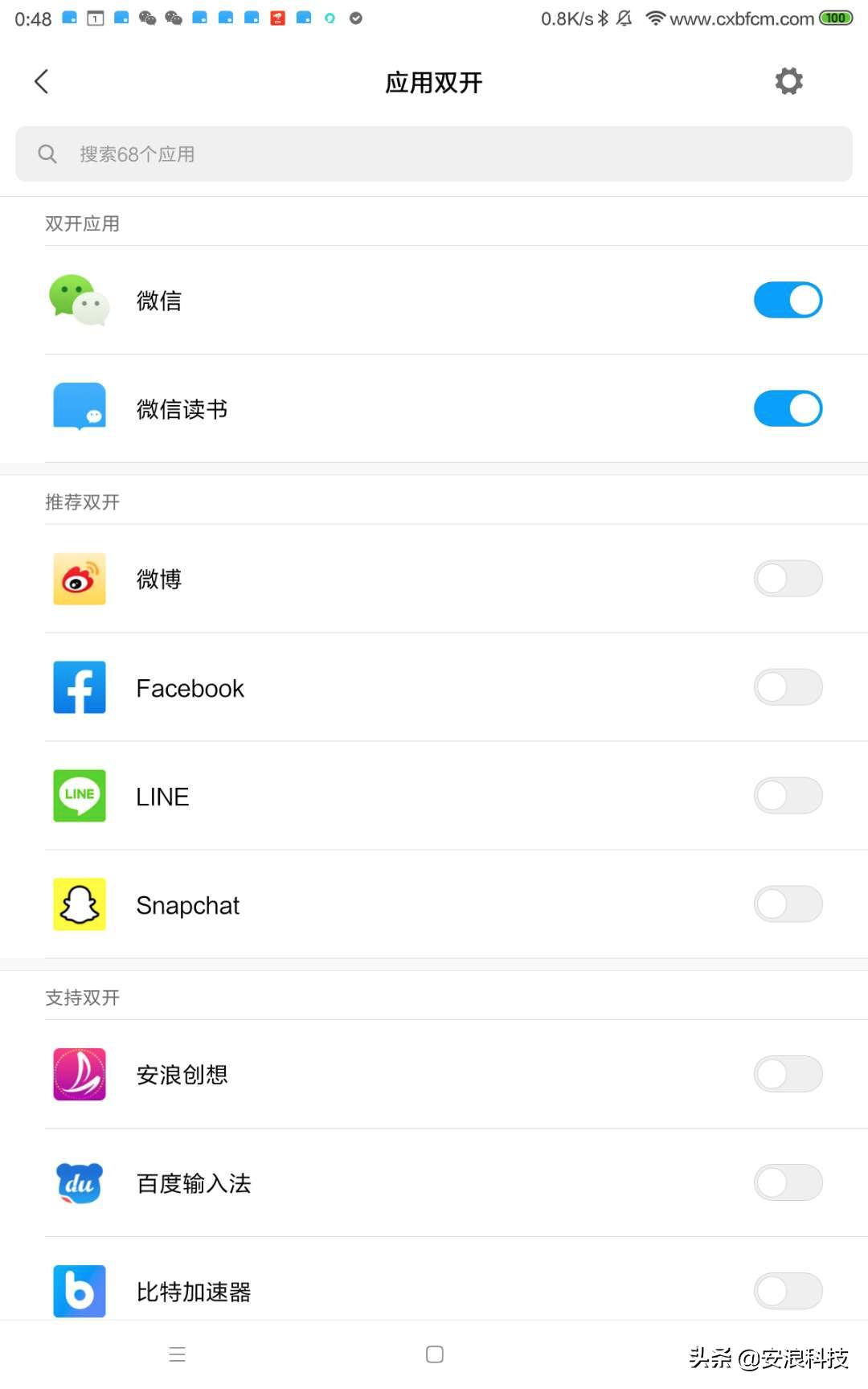
Task: Disable dual app for 微信
Action: point(788,300)
